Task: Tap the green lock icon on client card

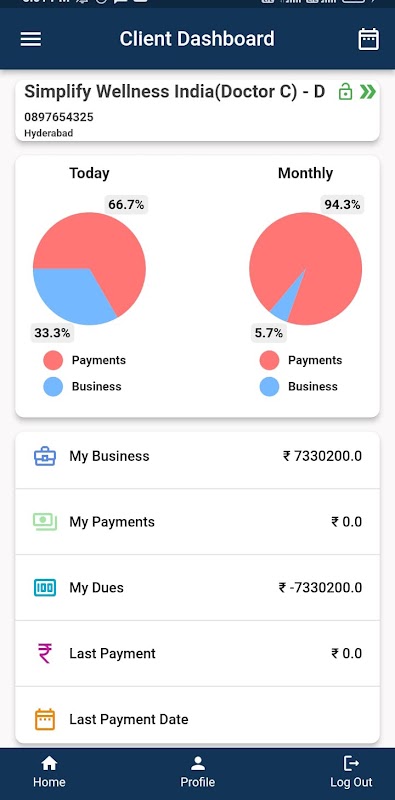Action: click(x=345, y=92)
